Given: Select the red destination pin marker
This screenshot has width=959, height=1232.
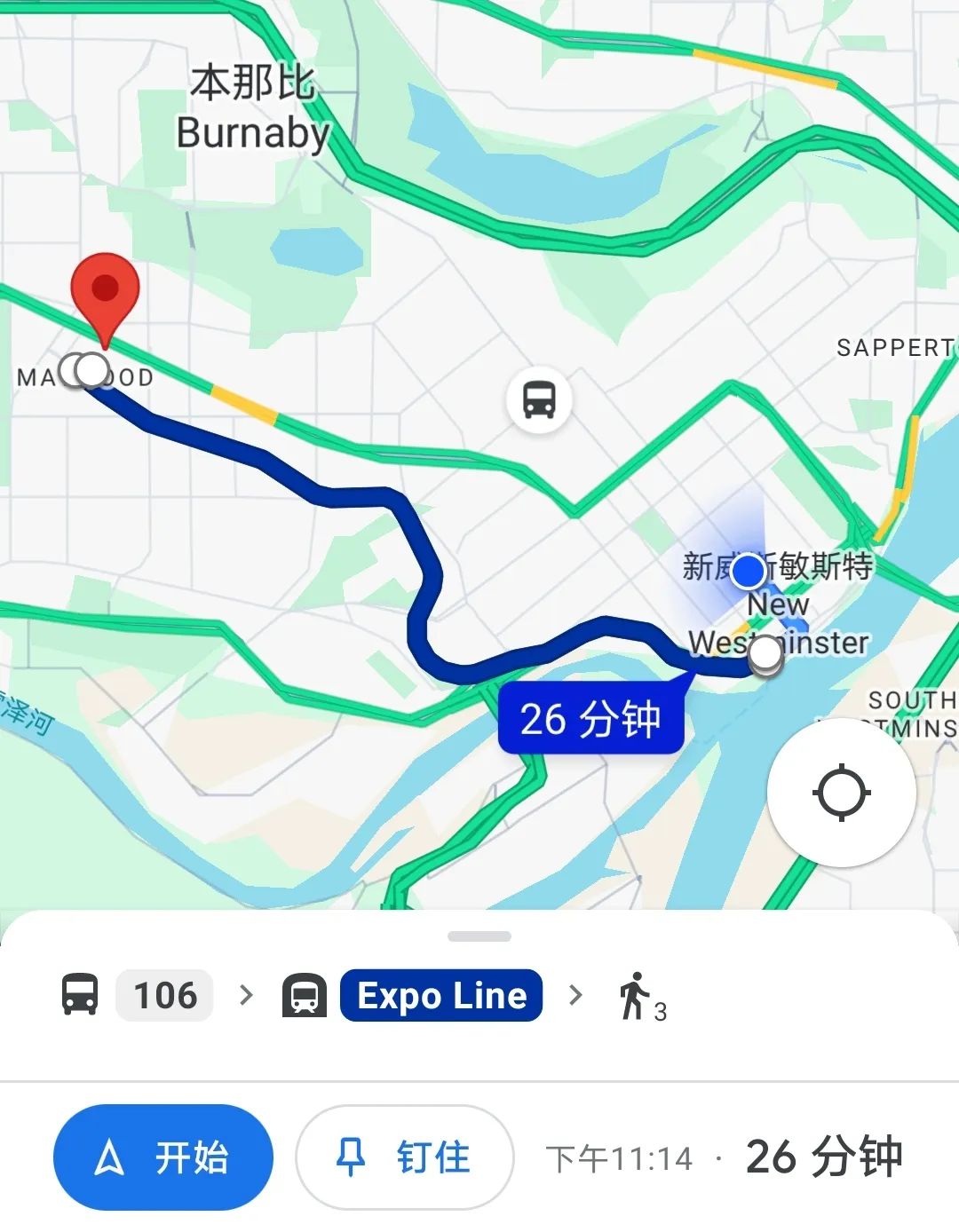Looking at the screenshot, I should tap(105, 292).
